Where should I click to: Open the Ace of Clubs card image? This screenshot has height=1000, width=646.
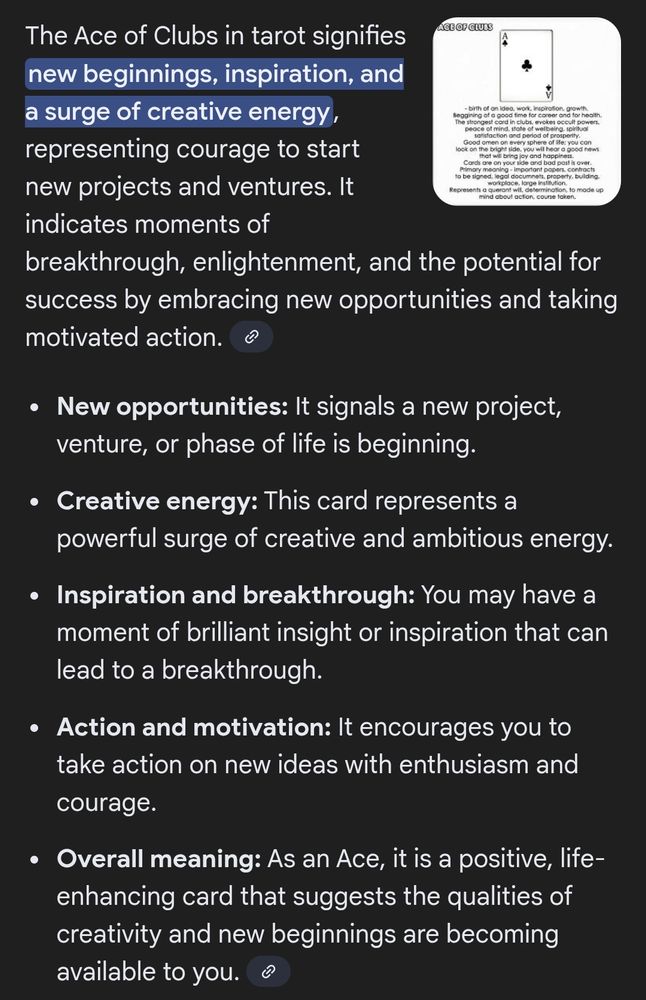[526, 112]
